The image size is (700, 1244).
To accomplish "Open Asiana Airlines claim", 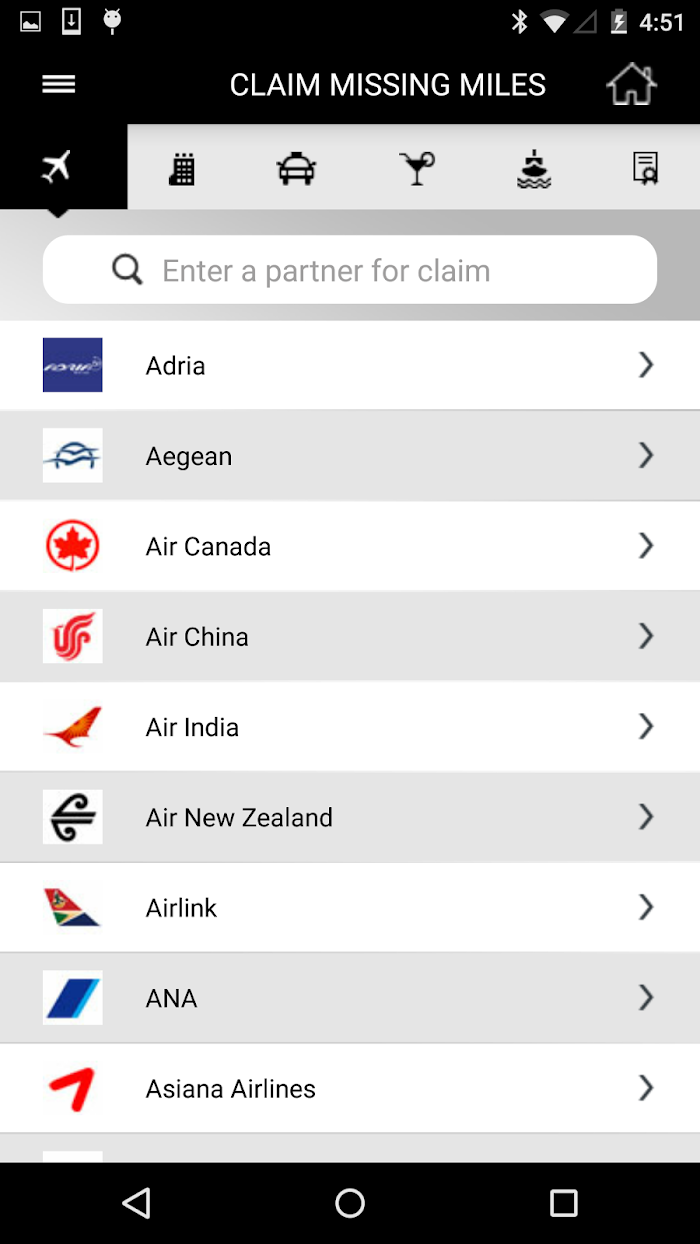I will pos(350,1088).
